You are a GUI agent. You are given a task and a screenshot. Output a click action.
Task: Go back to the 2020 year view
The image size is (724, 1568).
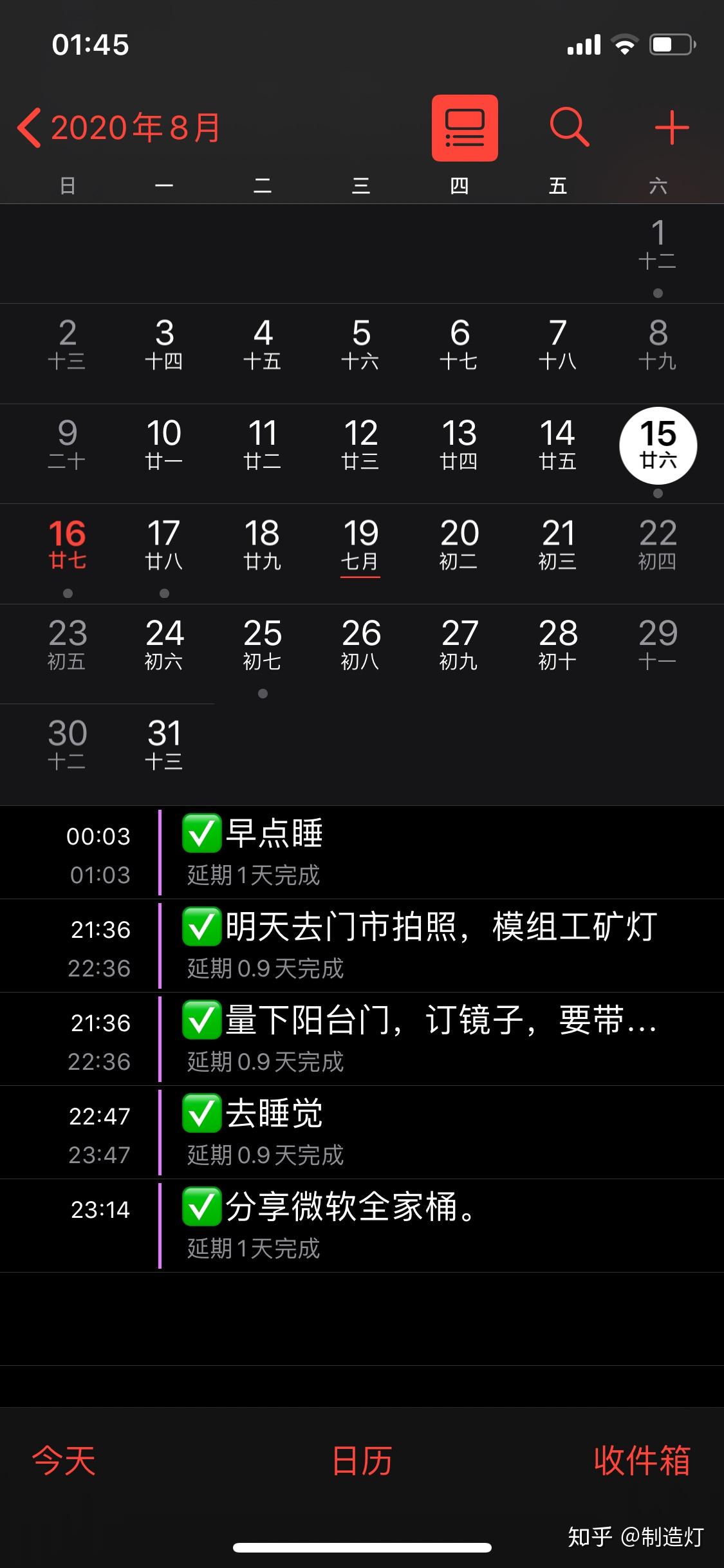pos(119,128)
